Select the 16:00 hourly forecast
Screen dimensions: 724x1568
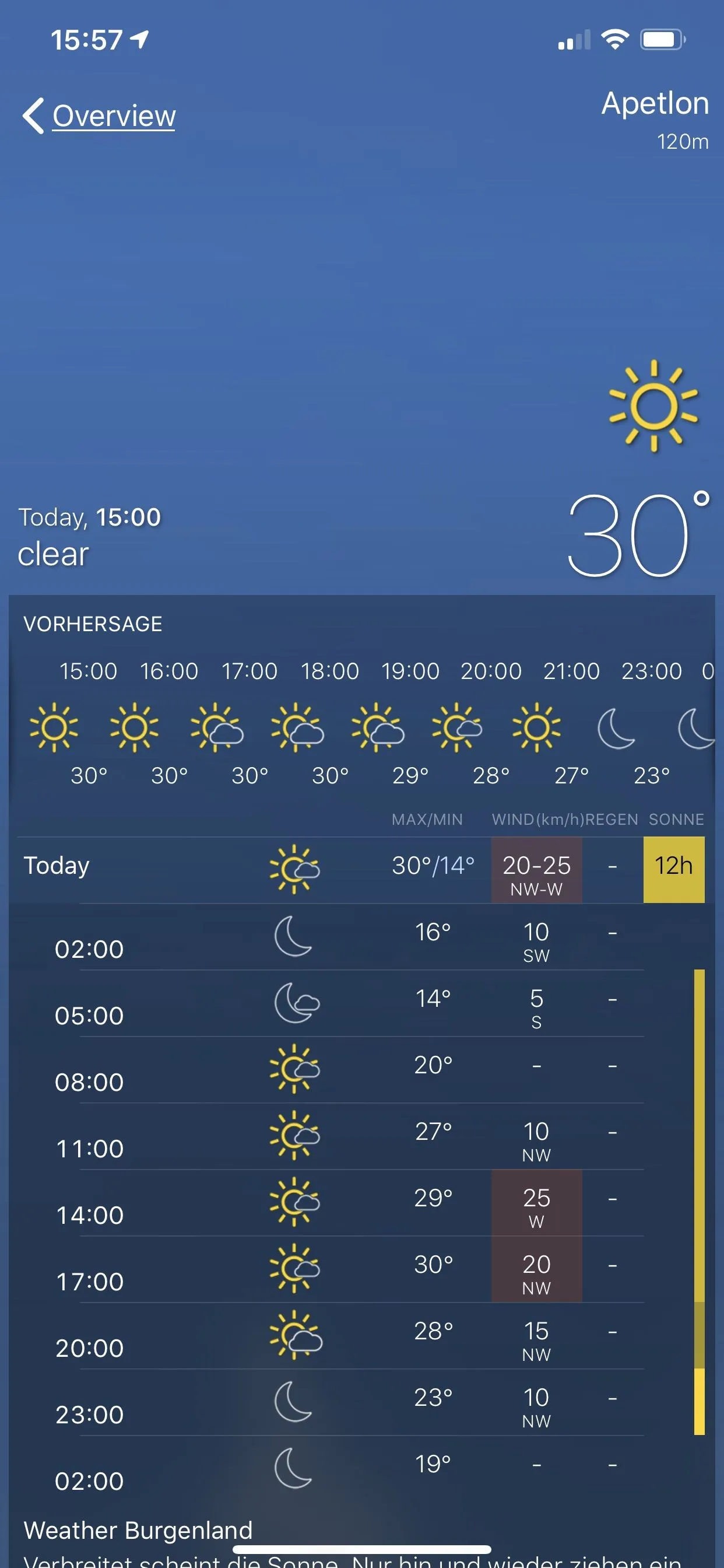tap(169, 724)
